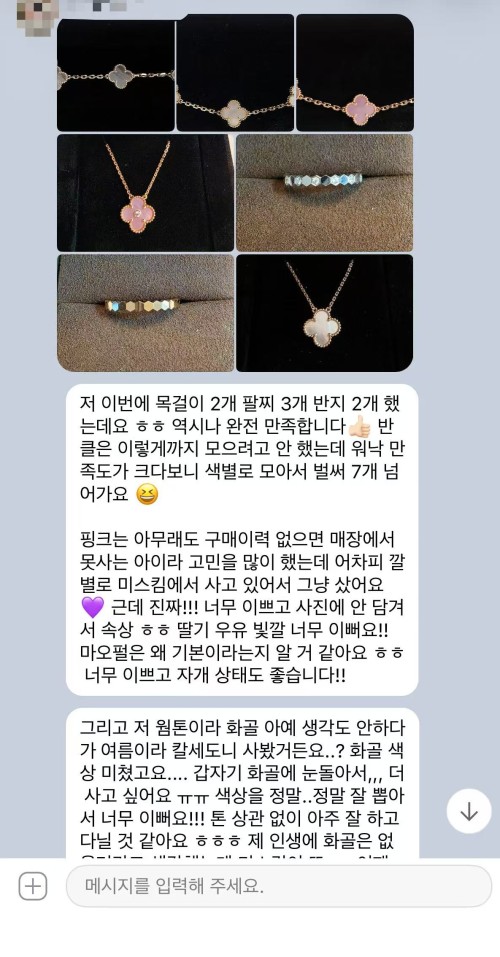500x957 pixels.
Task: Open the gray clover bracelet photo
Action: (x=116, y=73)
